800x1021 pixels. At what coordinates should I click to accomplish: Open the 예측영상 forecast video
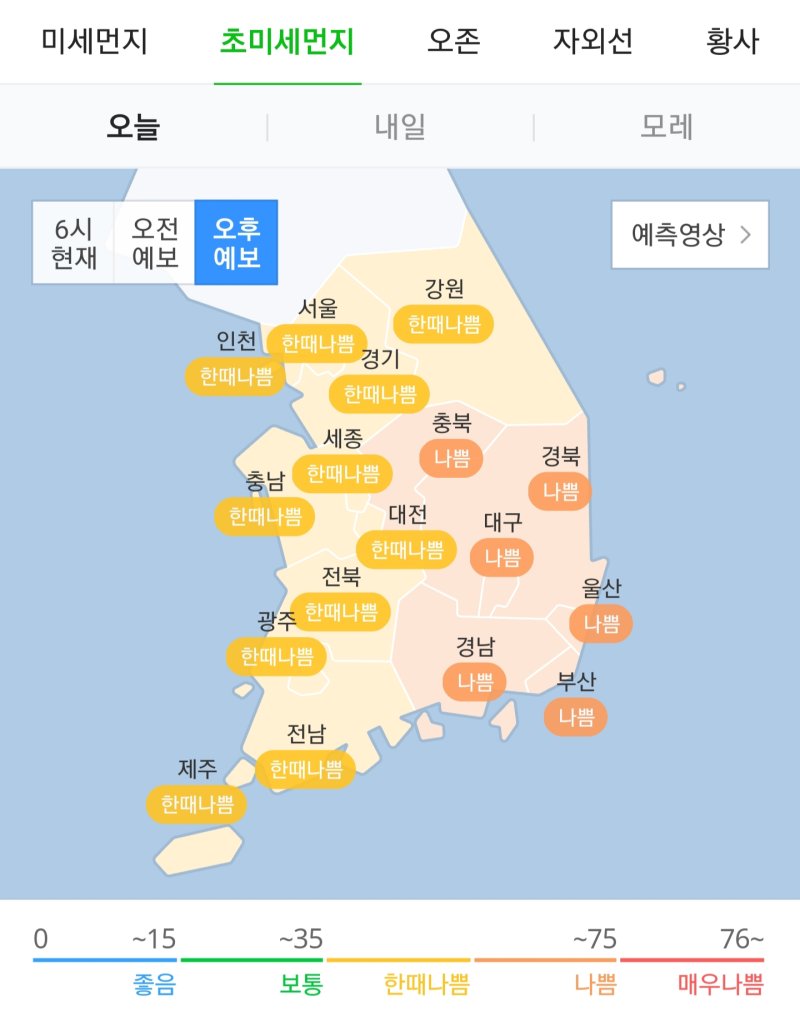tap(690, 235)
